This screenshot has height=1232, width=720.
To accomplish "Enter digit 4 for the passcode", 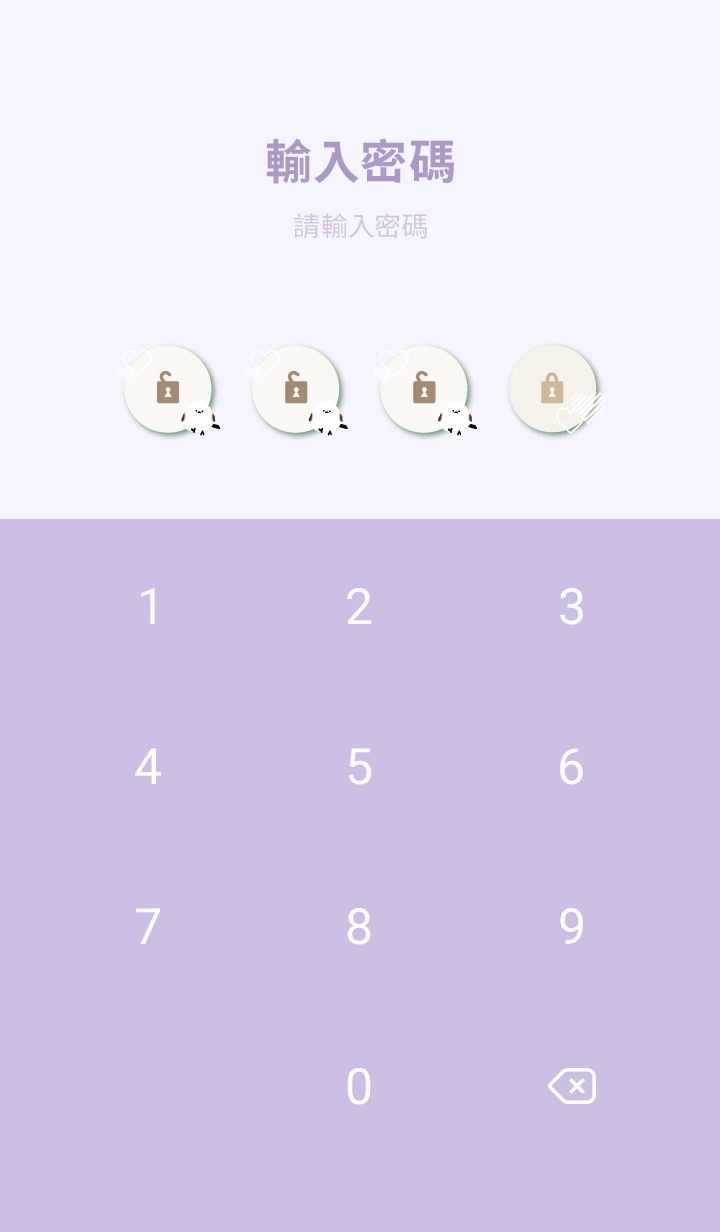I will [148, 767].
